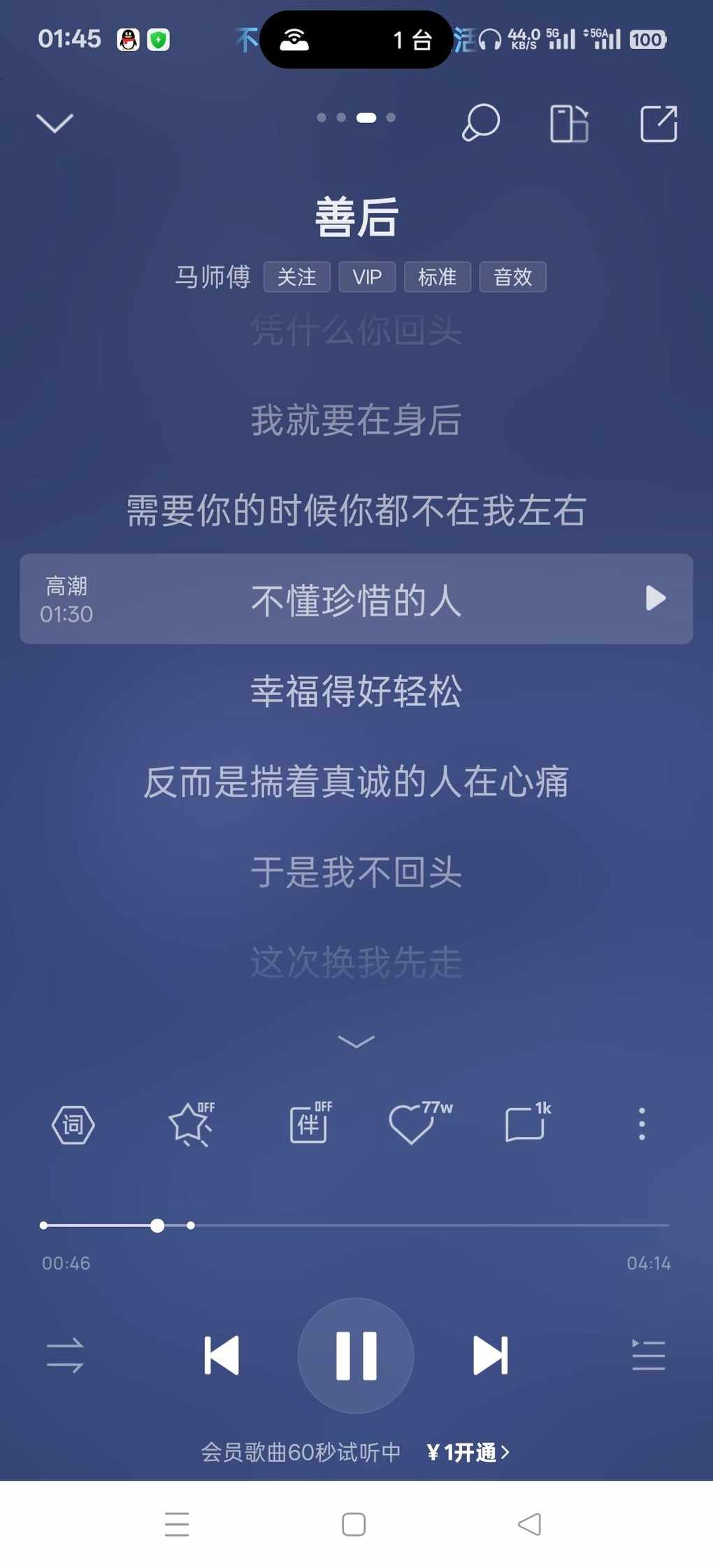713x1568 pixels.
Task: Pause the current song
Action: (x=356, y=1355)
